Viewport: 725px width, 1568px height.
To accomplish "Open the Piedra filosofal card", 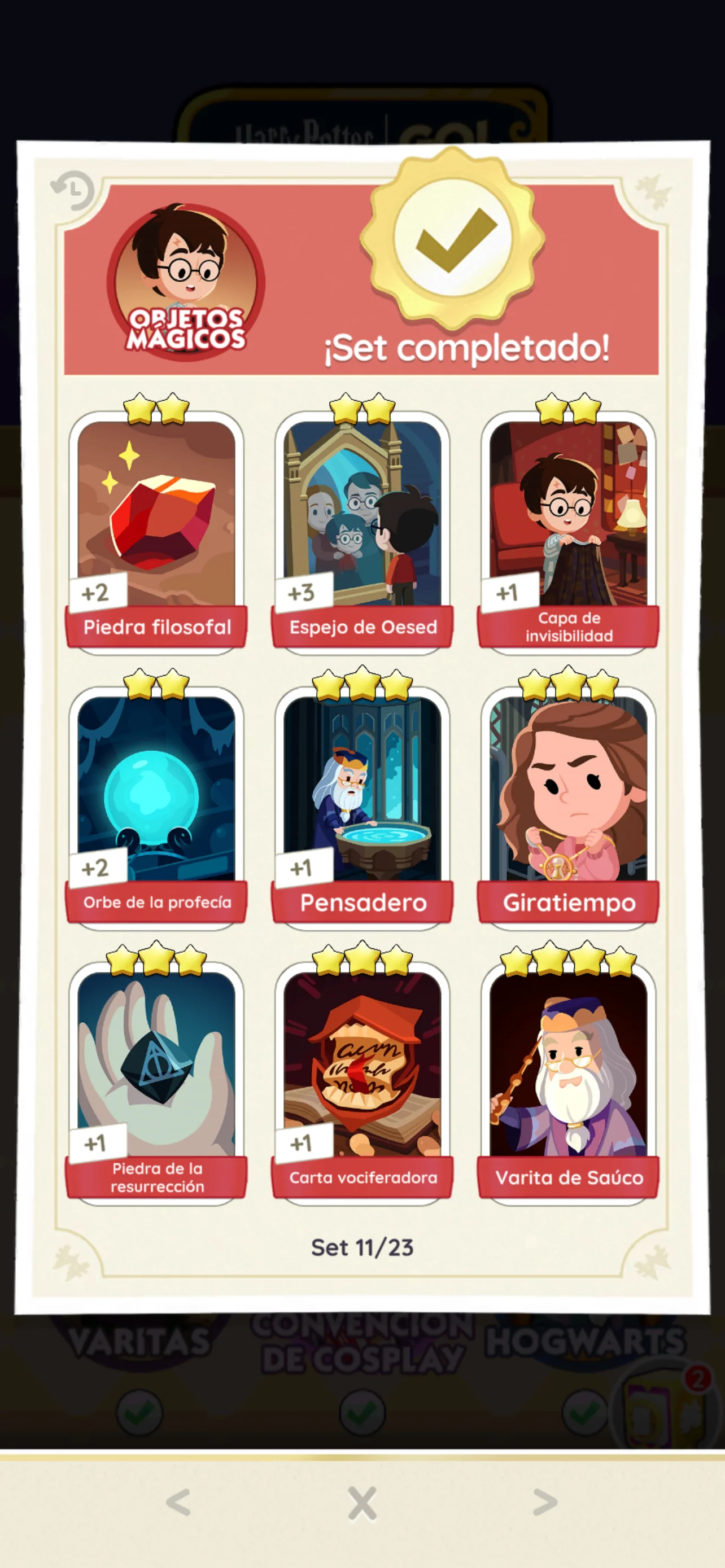I will (x=156, y=529).
